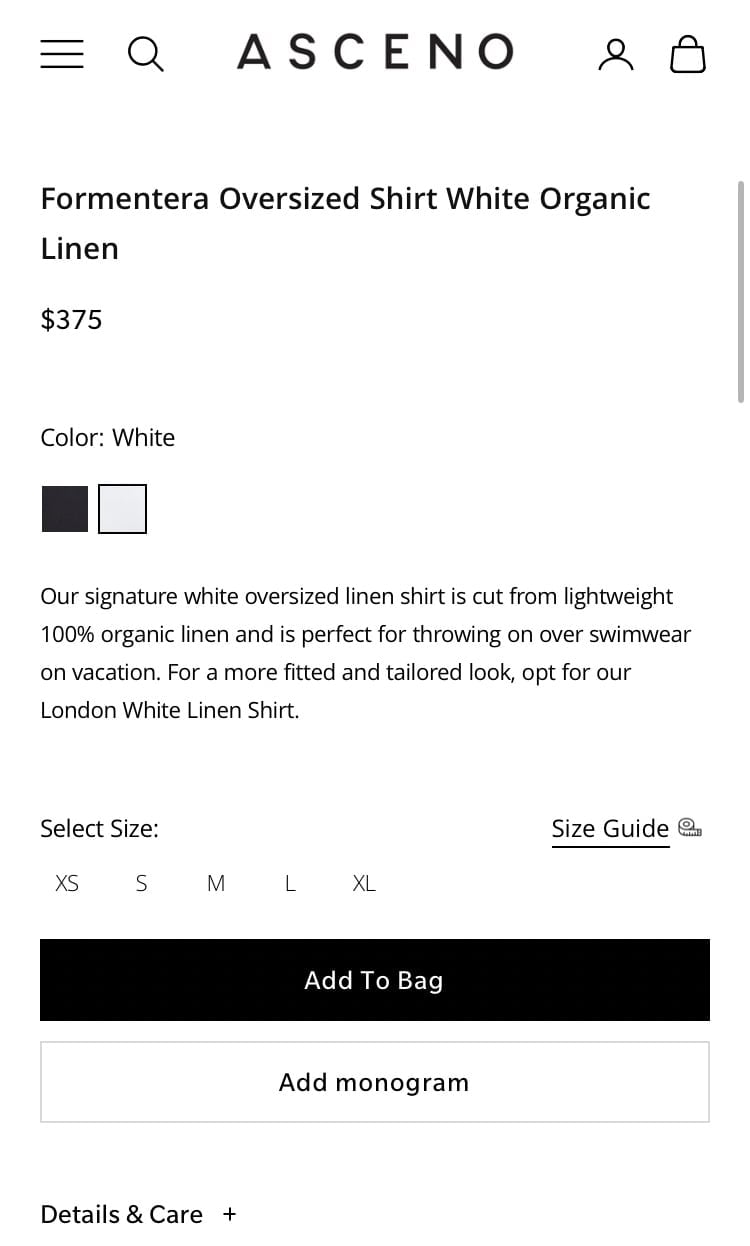The width and height of the screenshot is (750, 1246).
Task: Tap Add To Bag
Action: coord(375,980)
